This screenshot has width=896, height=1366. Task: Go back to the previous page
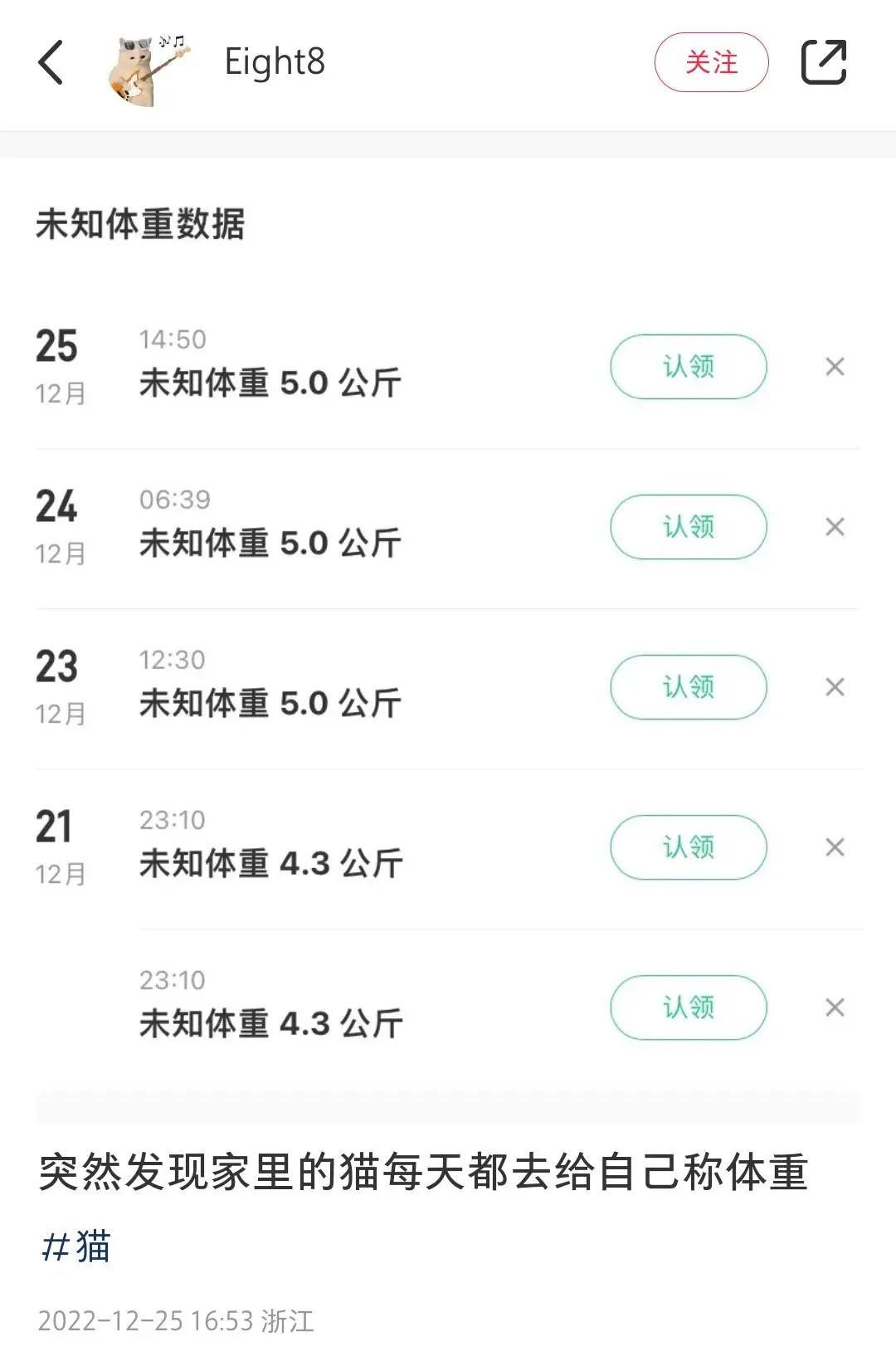(x=51, y=62)
